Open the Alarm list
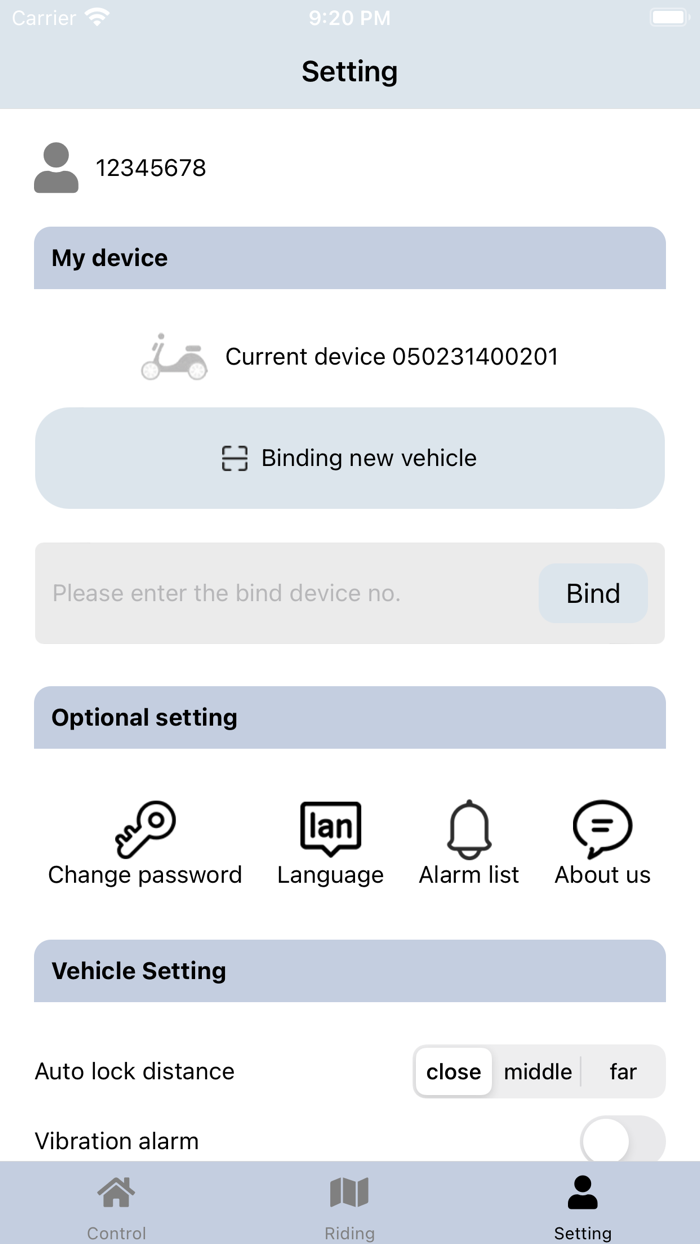This screenshot has height=1244, width=700. pyautogui.click(x=469, y=844)
